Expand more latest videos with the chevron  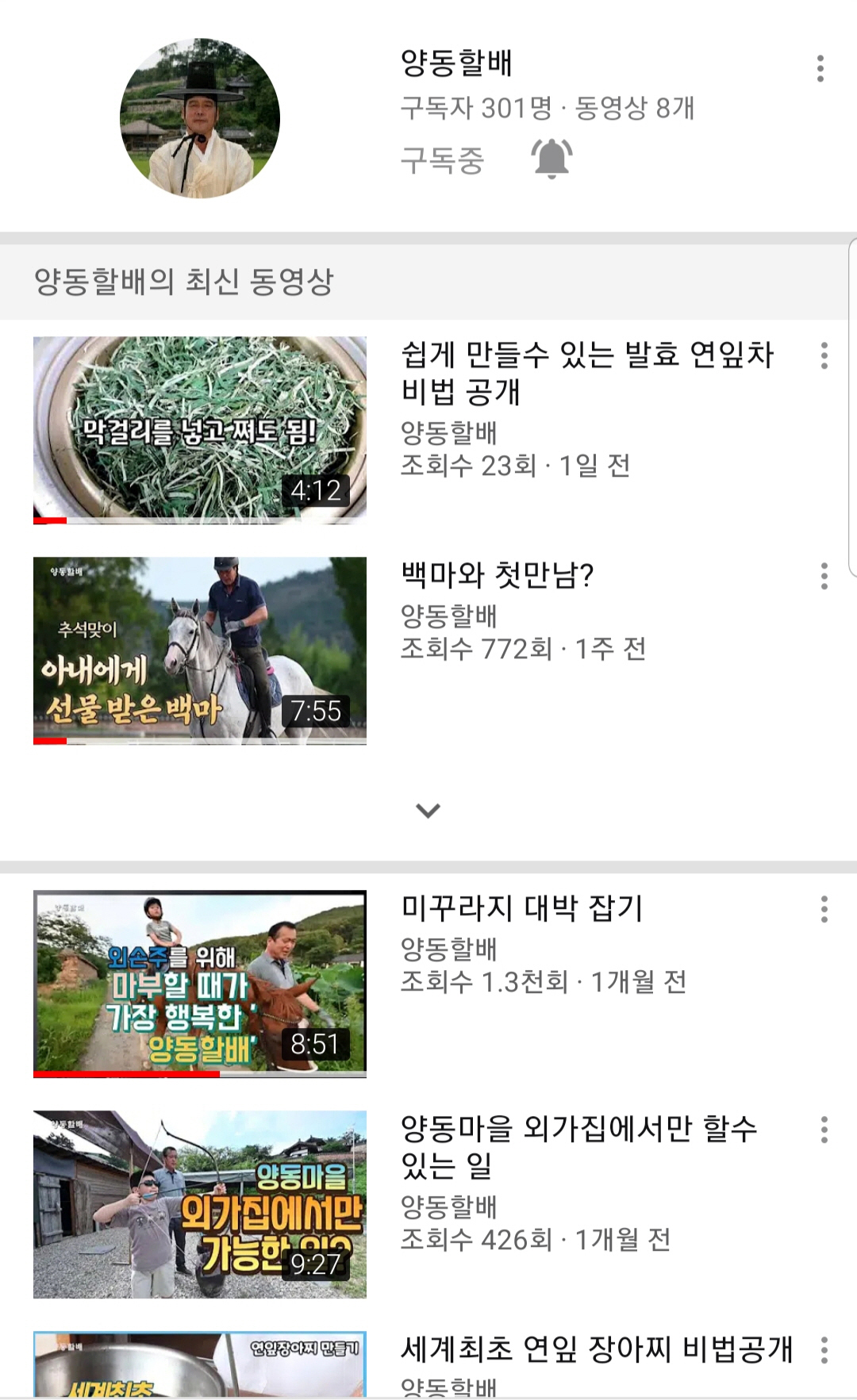428,810
